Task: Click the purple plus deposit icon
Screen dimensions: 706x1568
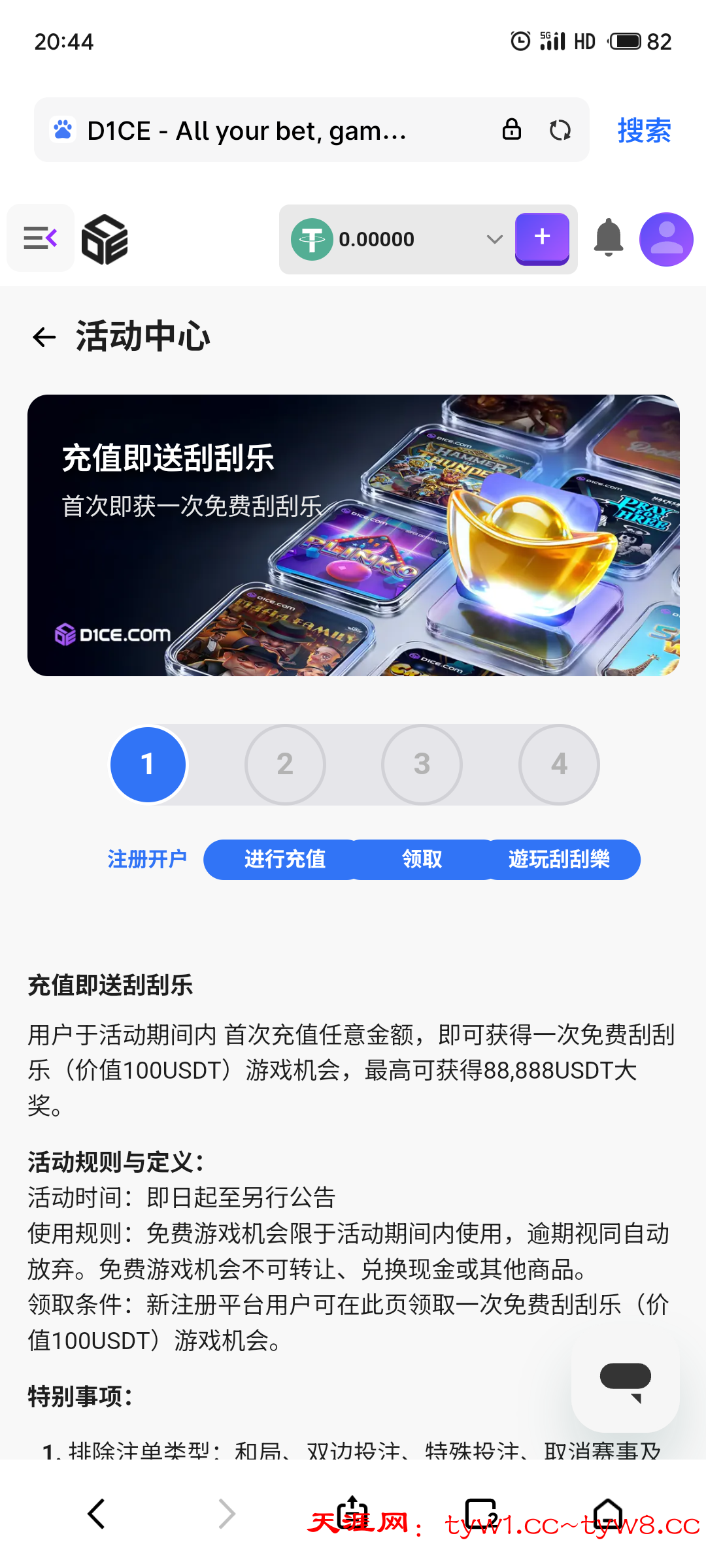Action: [x=542, y=239]
